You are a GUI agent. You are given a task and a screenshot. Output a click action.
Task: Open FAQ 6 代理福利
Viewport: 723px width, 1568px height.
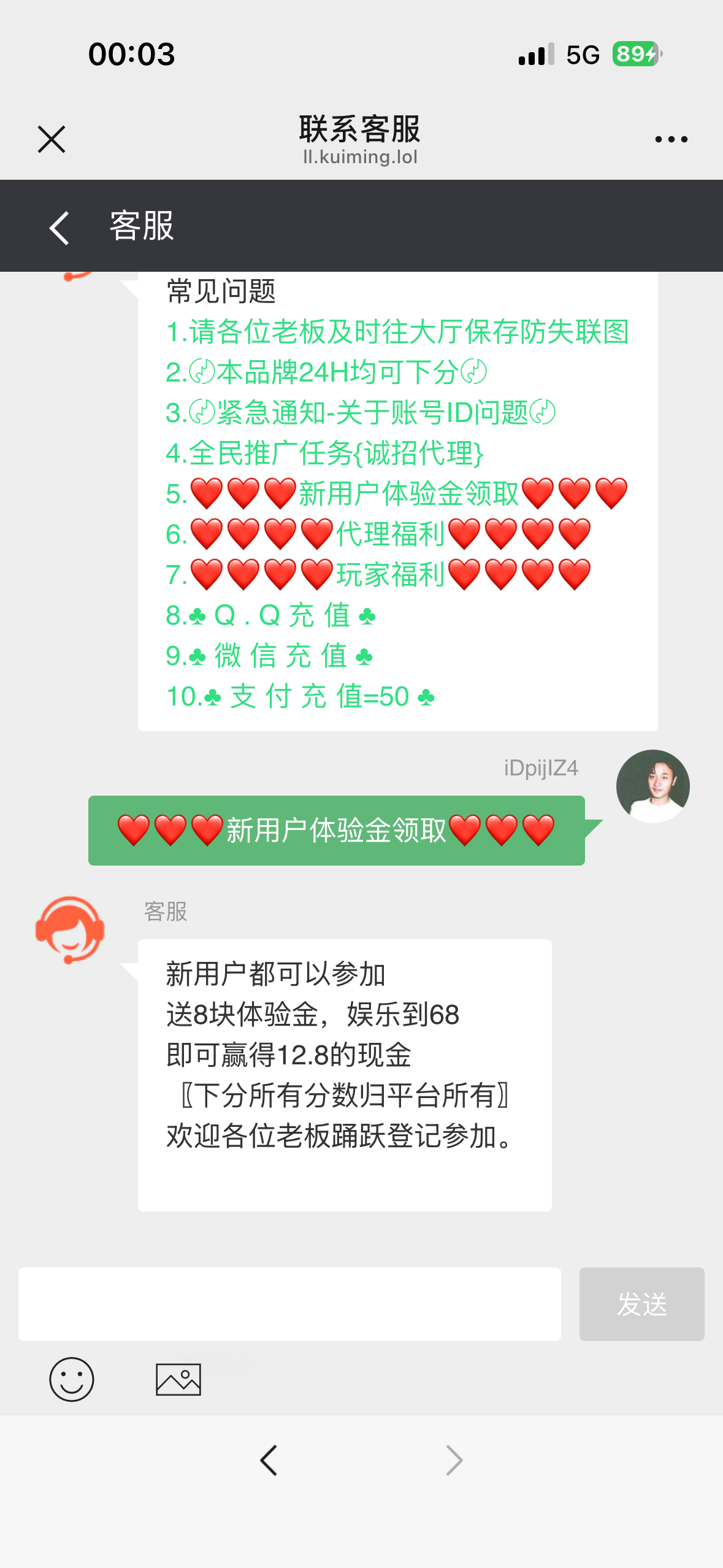click(379, 534)
